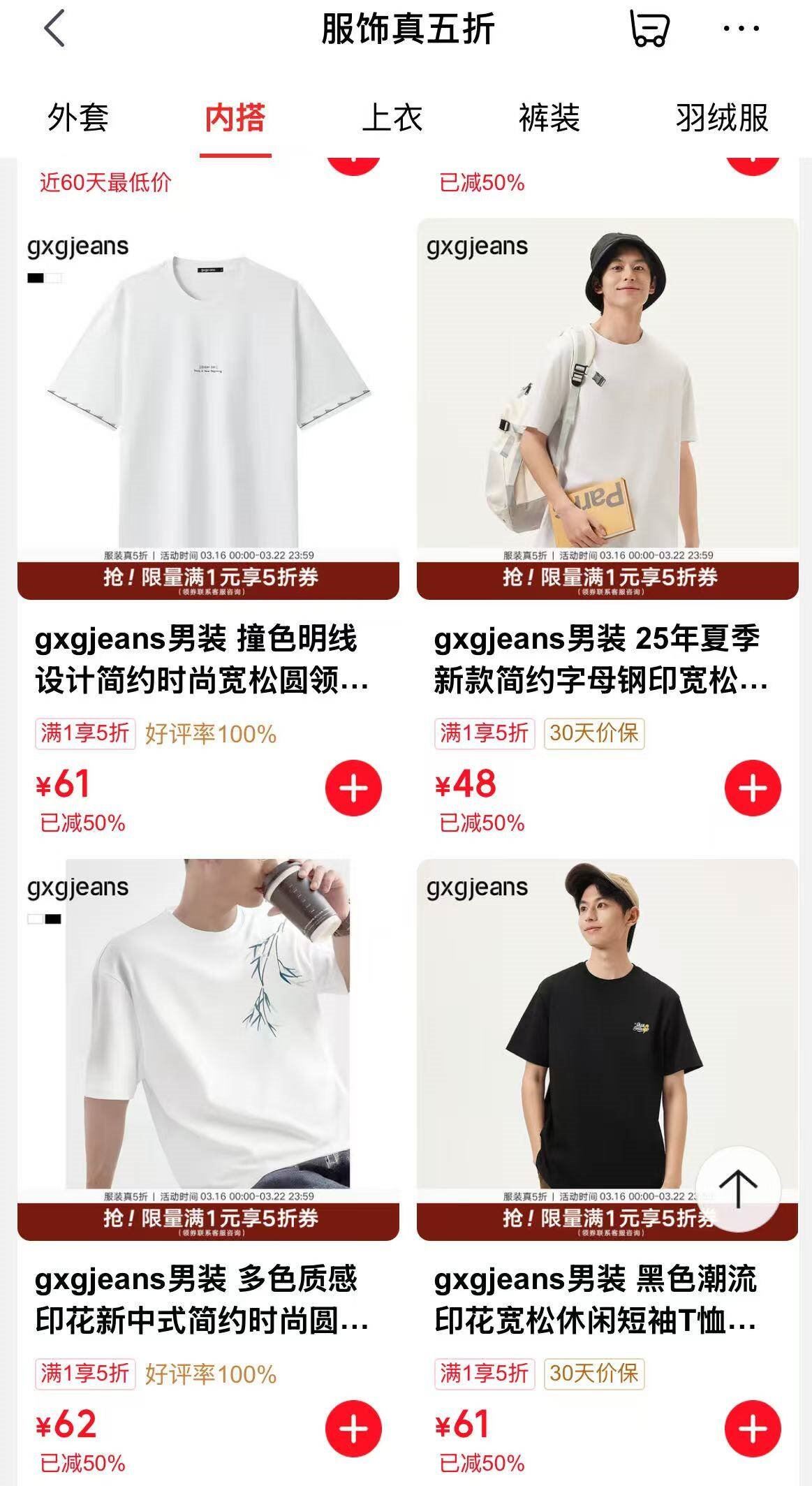Add the ¥61 撞色明线 tee to cart
This screenshot has height=1486, width=812.
coord(353,788)
